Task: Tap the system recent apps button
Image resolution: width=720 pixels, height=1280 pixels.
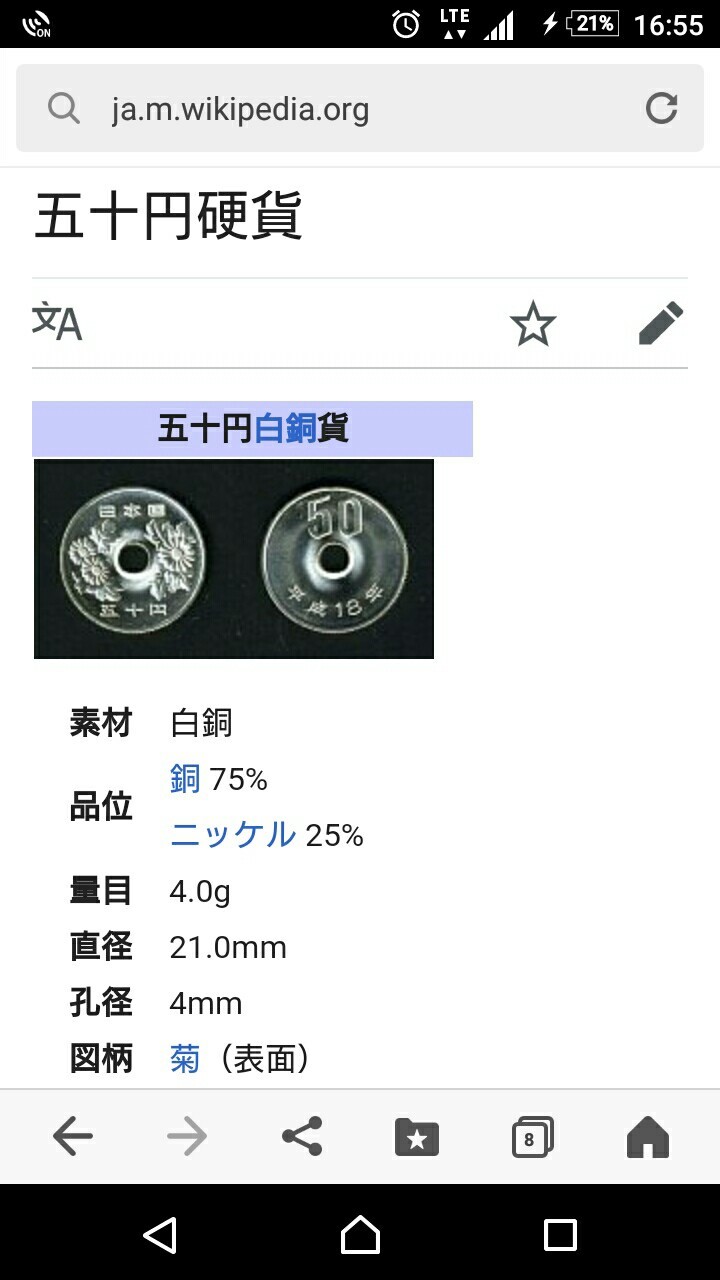Action: [x=560, y=1234]
